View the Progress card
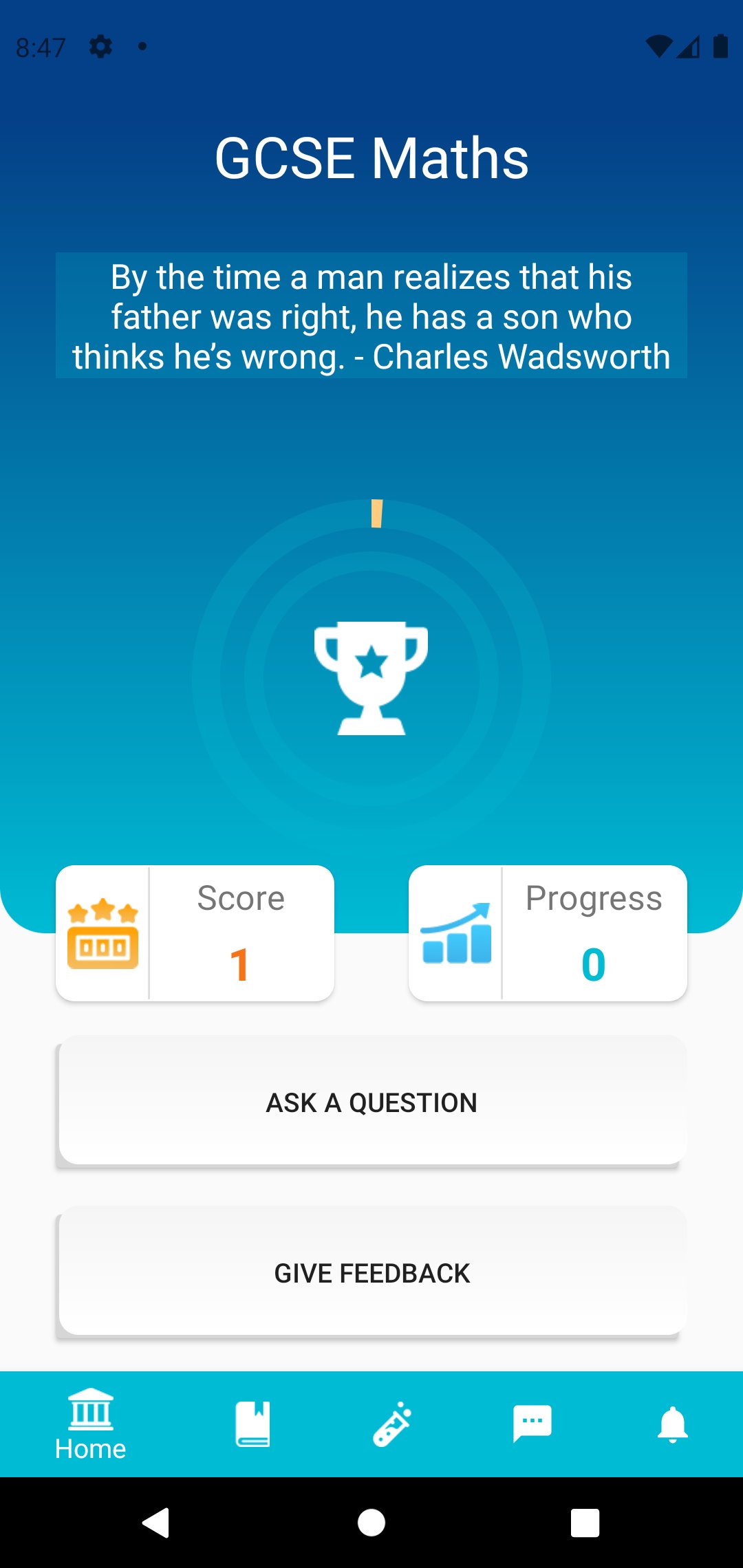Screen dimensions: 743x1568 point(548,933)
